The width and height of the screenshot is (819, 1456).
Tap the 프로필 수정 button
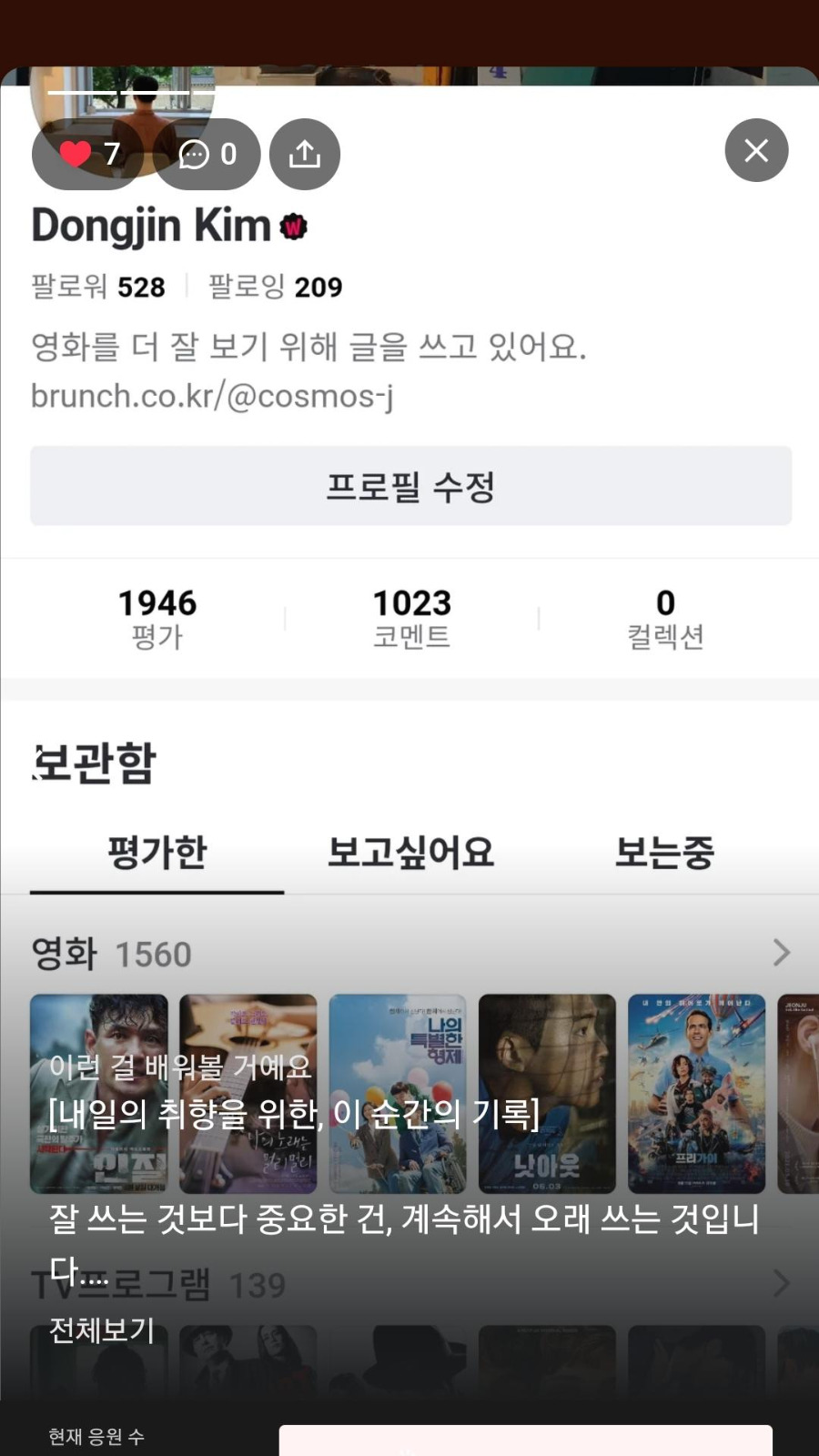coord(410,486)
